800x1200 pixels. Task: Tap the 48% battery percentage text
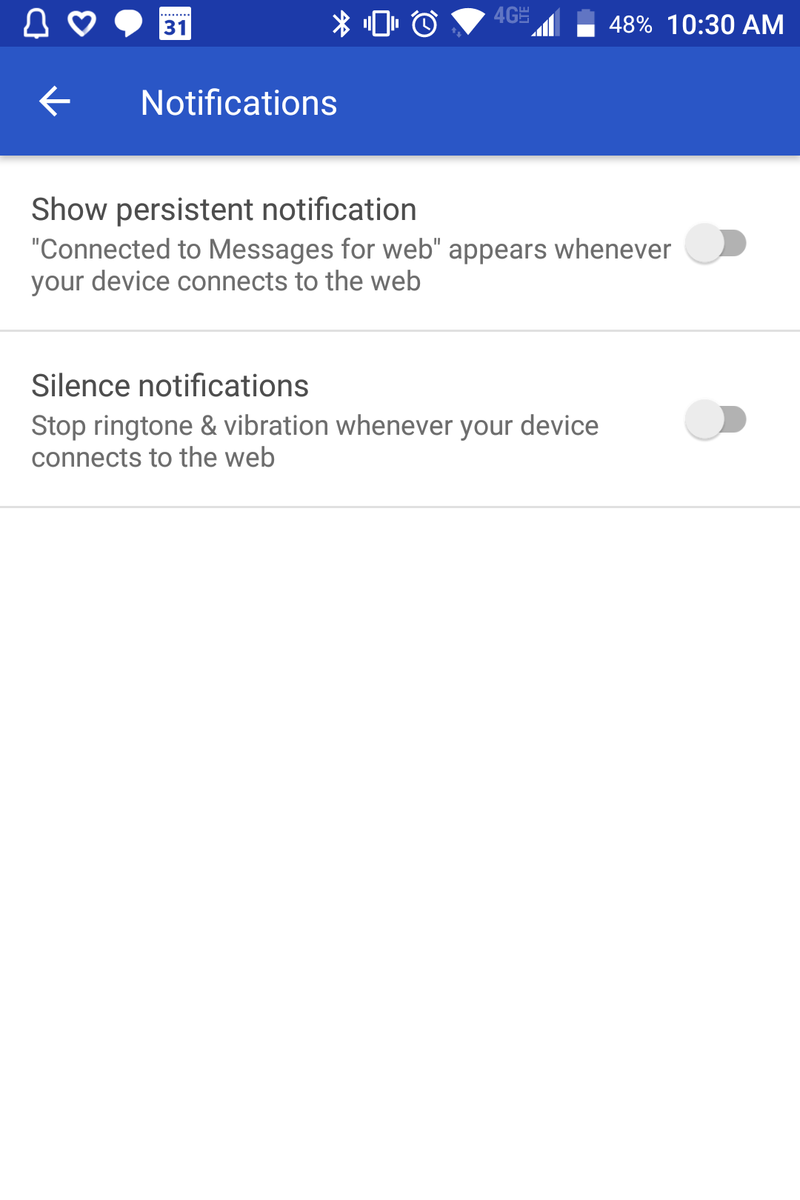point(630,24)
